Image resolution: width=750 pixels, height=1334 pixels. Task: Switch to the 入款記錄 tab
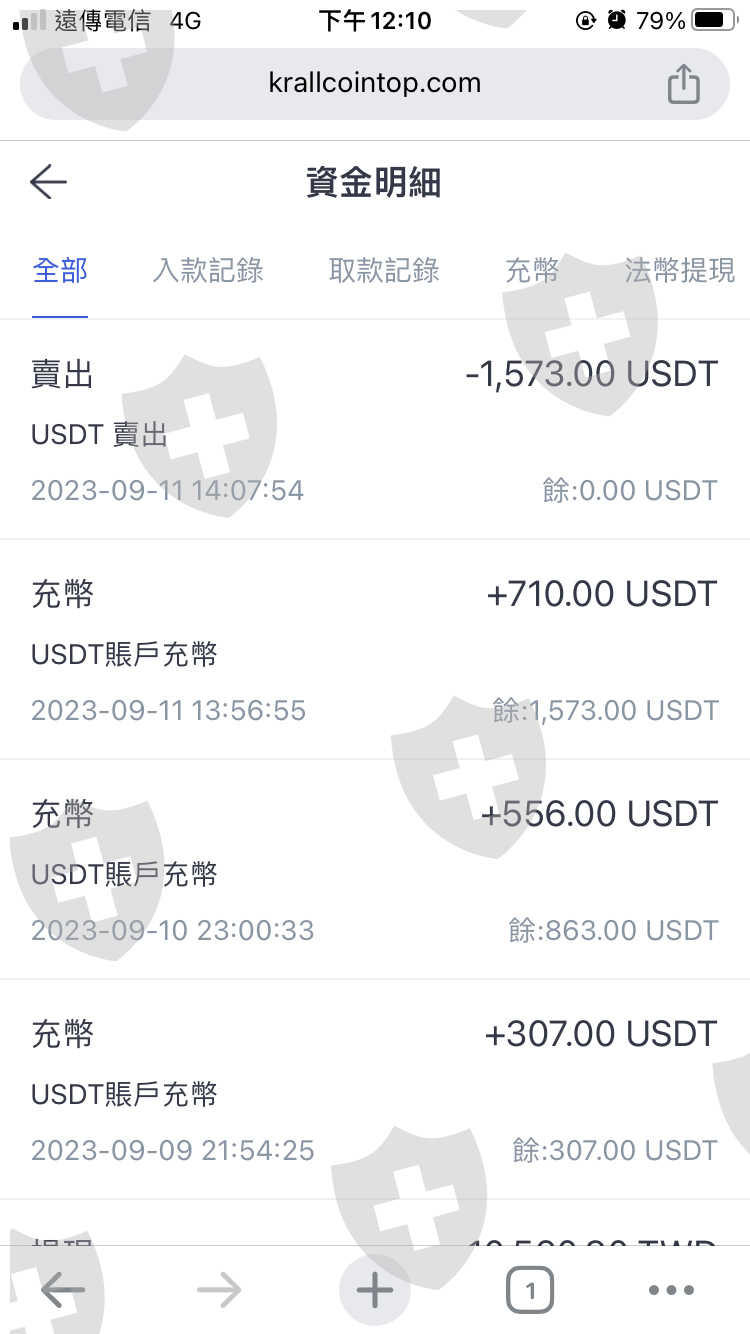[208, 270]
